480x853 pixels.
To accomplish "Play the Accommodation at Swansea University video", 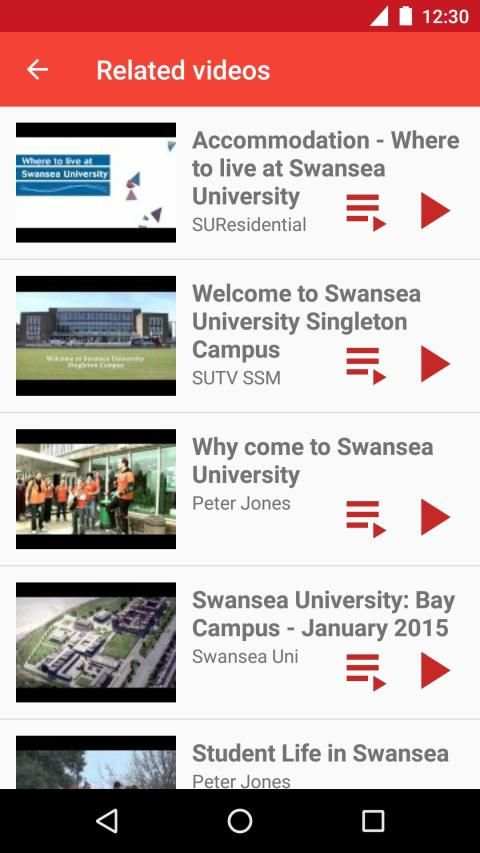I will (435, 211).
